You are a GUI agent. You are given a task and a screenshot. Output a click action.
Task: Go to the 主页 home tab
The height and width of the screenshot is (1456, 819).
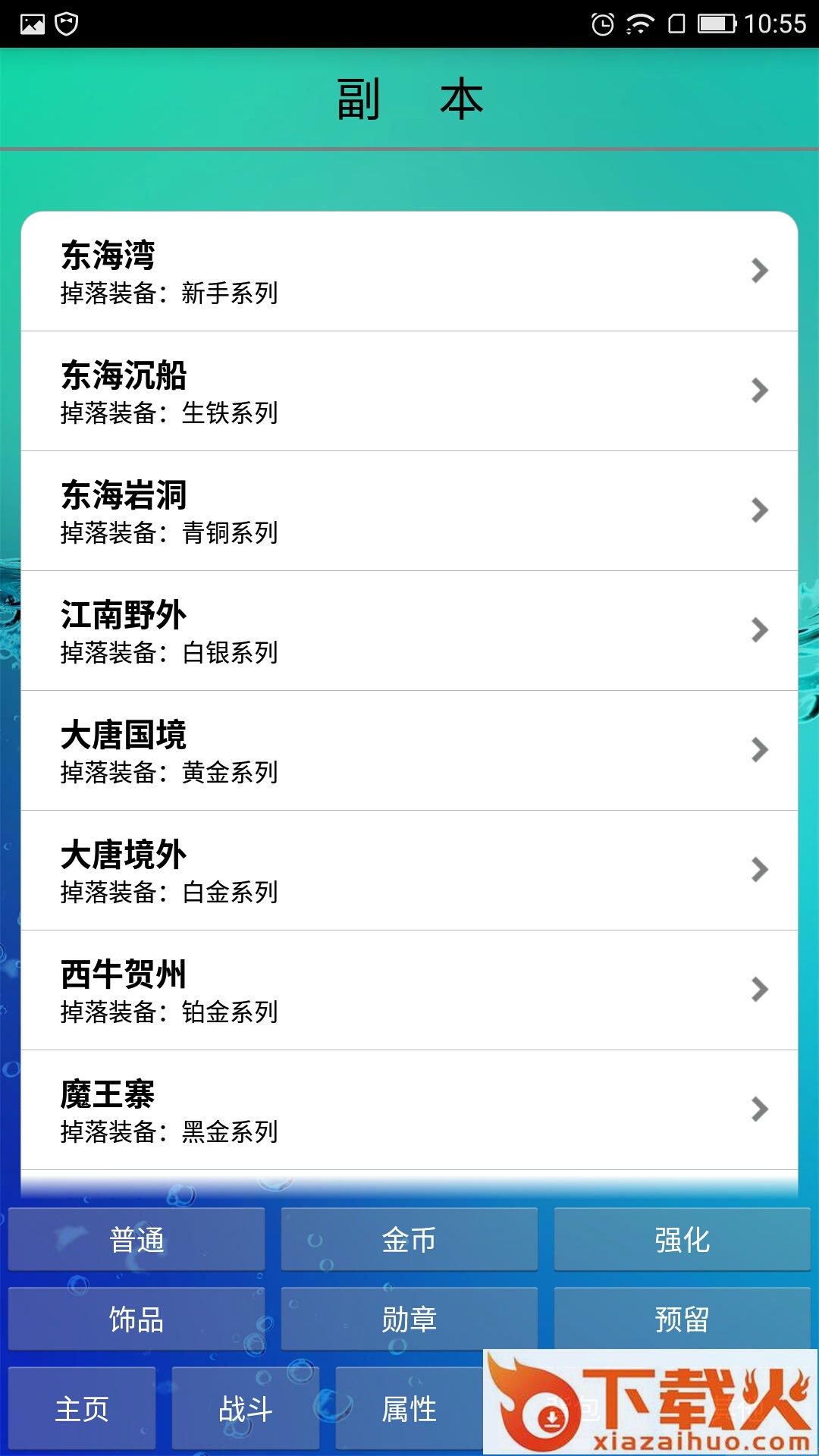coord(82,1409)
